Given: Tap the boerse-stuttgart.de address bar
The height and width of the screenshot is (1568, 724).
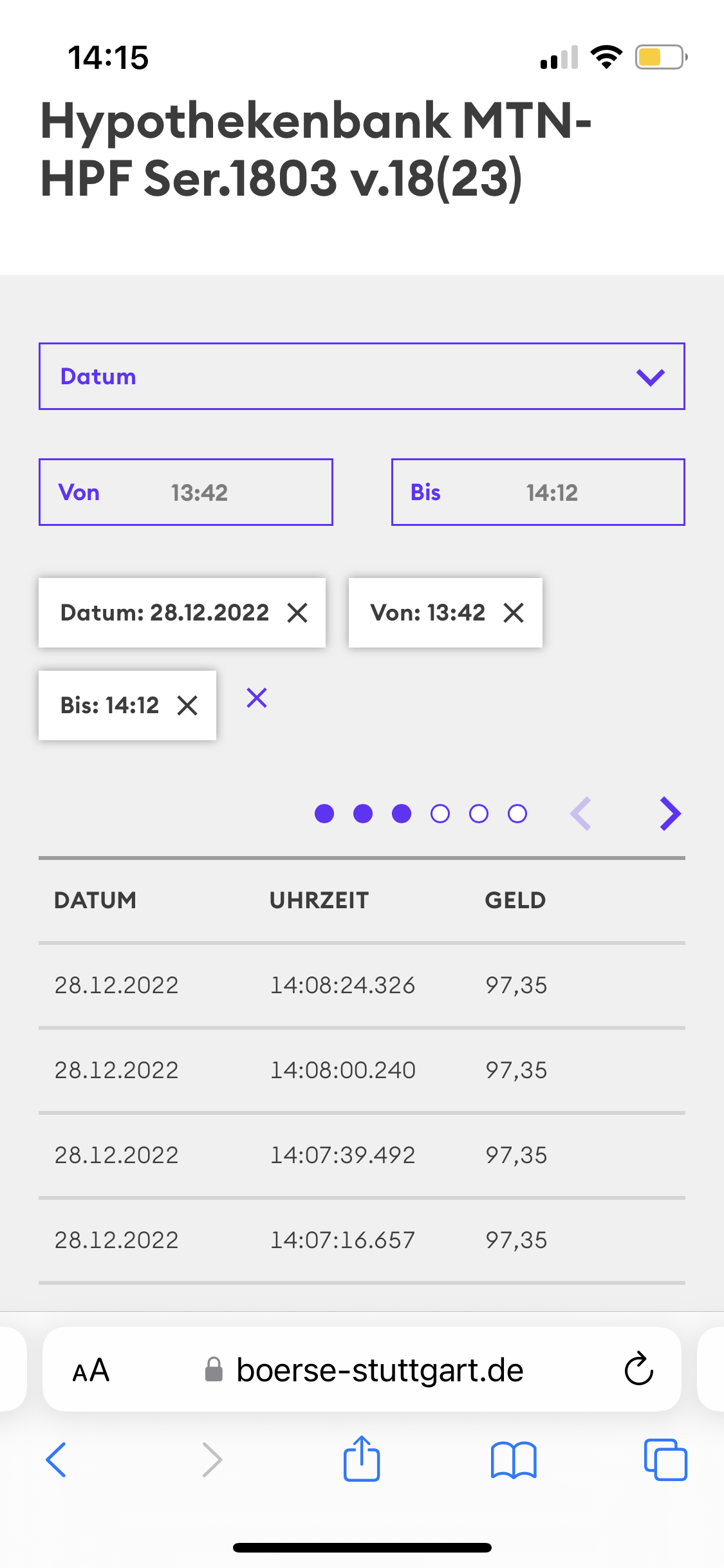Looking at the screenshot, I should click(x=380, y=1370).
